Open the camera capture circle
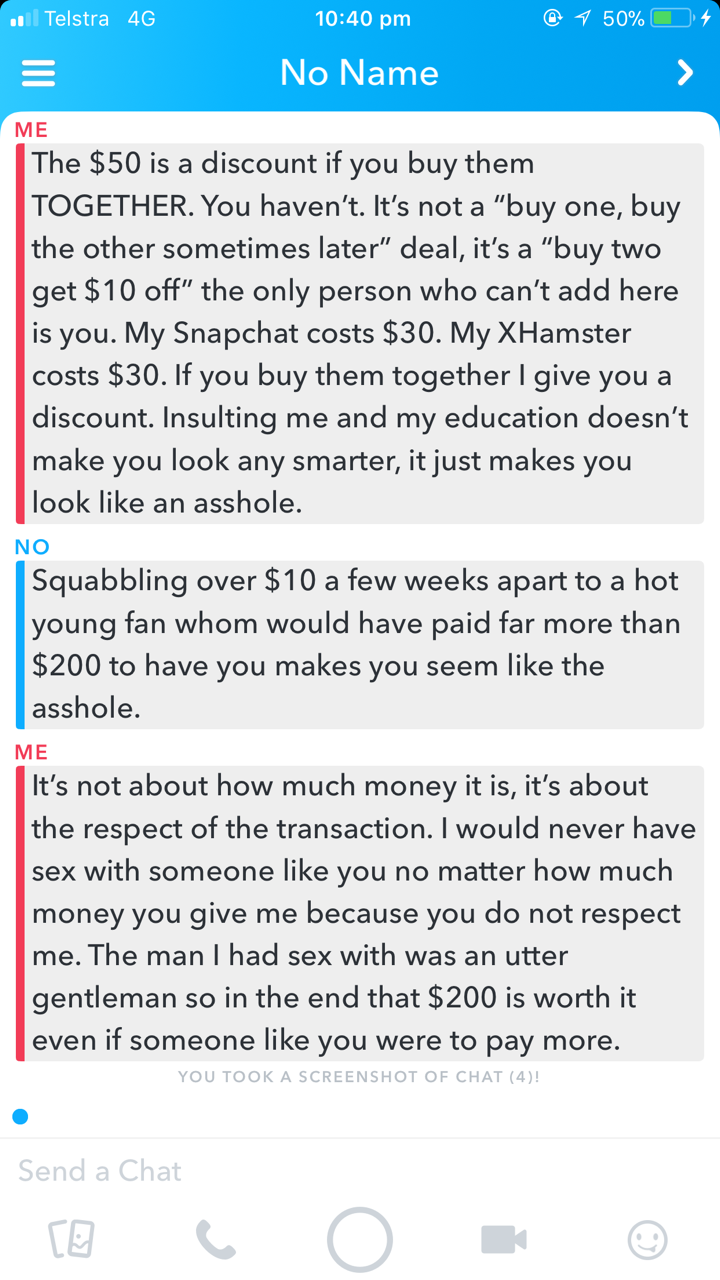 360,1240
